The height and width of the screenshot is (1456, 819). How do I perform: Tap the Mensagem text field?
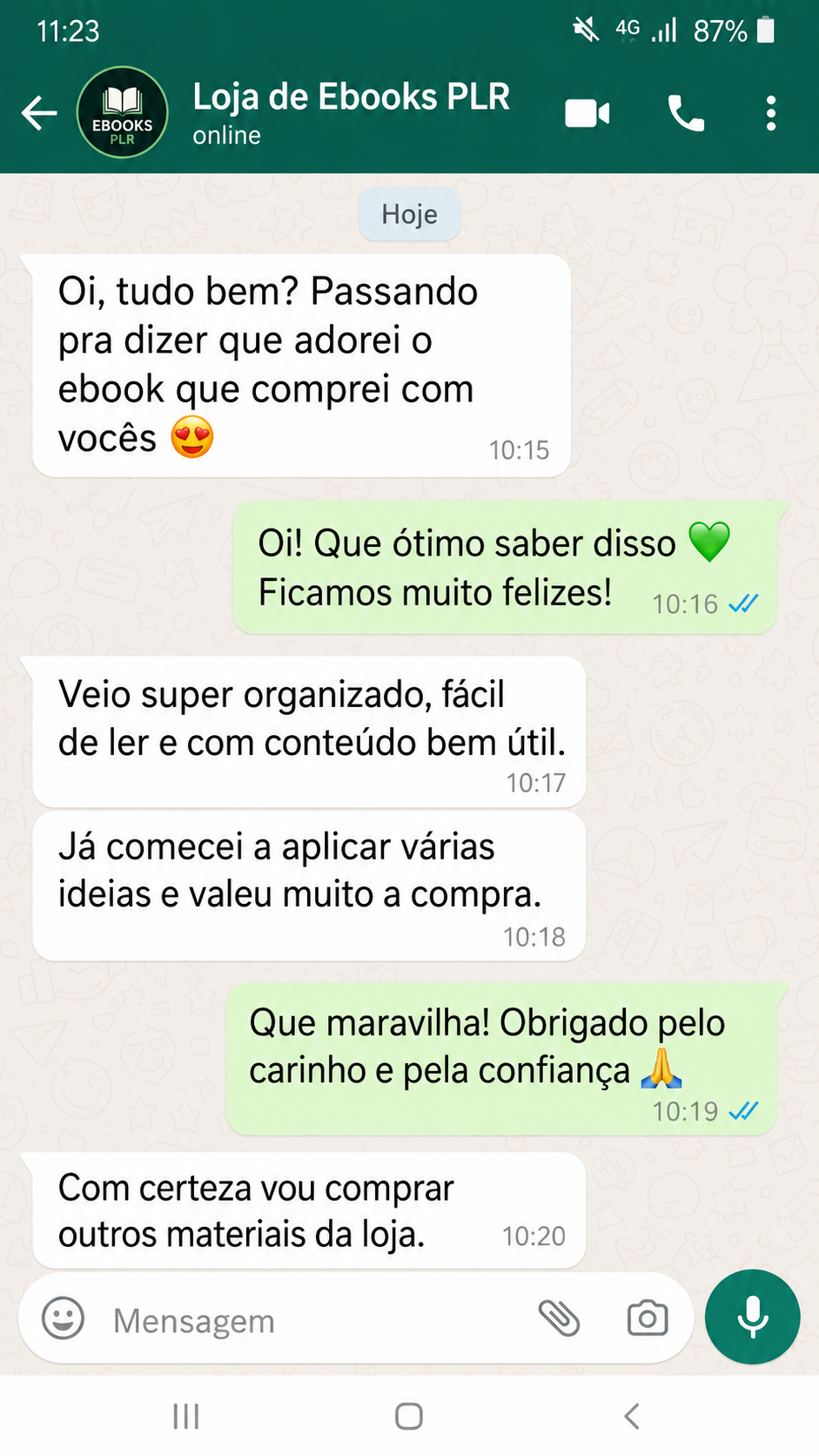click(313, 1320)
